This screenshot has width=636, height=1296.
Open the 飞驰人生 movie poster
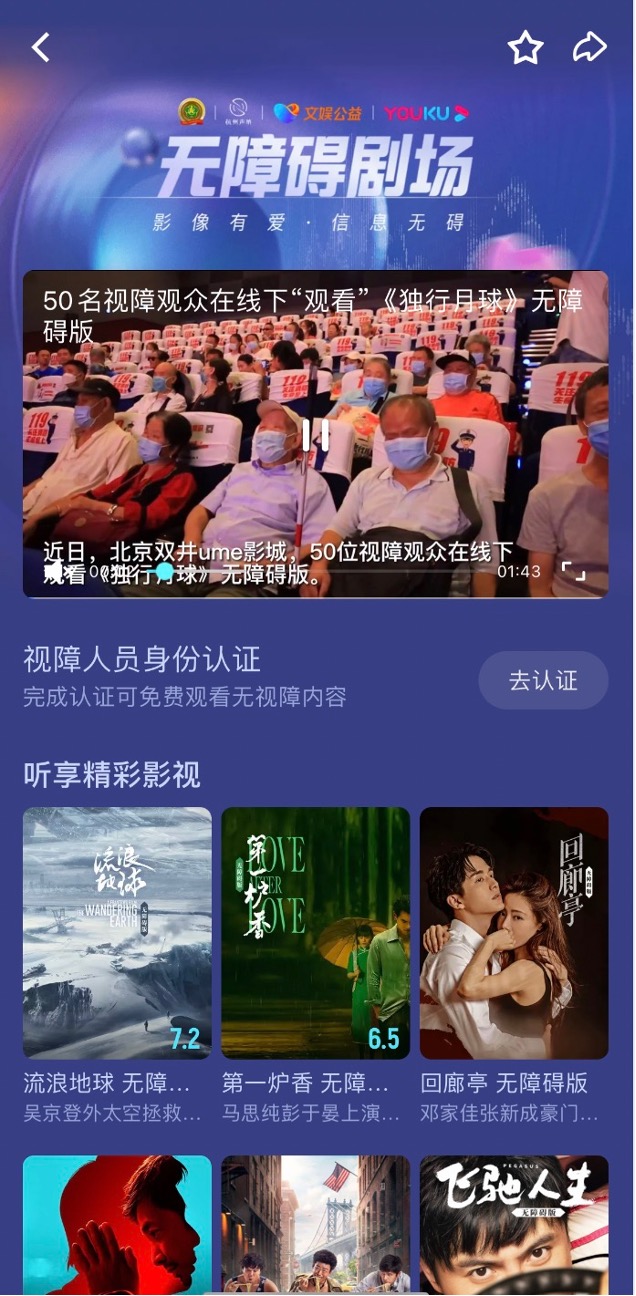coord(514,1224)
